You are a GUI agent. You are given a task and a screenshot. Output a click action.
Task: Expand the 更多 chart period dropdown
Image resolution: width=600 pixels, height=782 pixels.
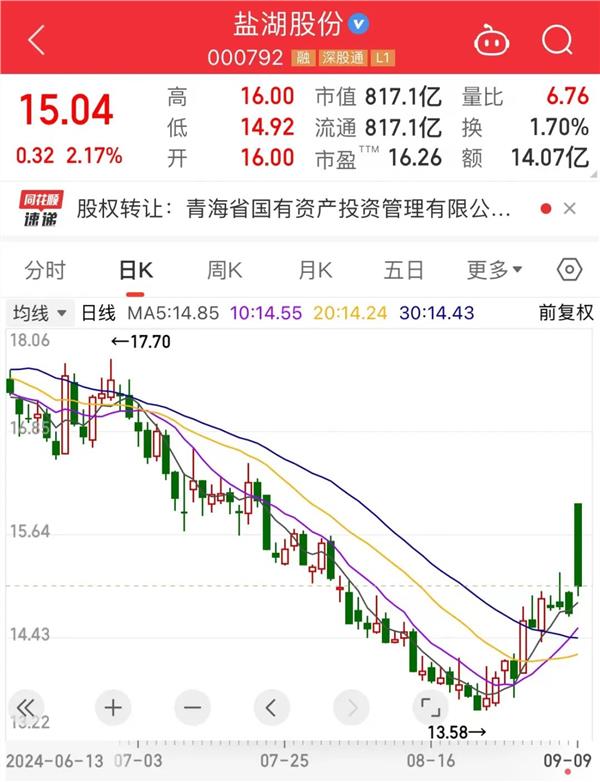tap(494, 270)
